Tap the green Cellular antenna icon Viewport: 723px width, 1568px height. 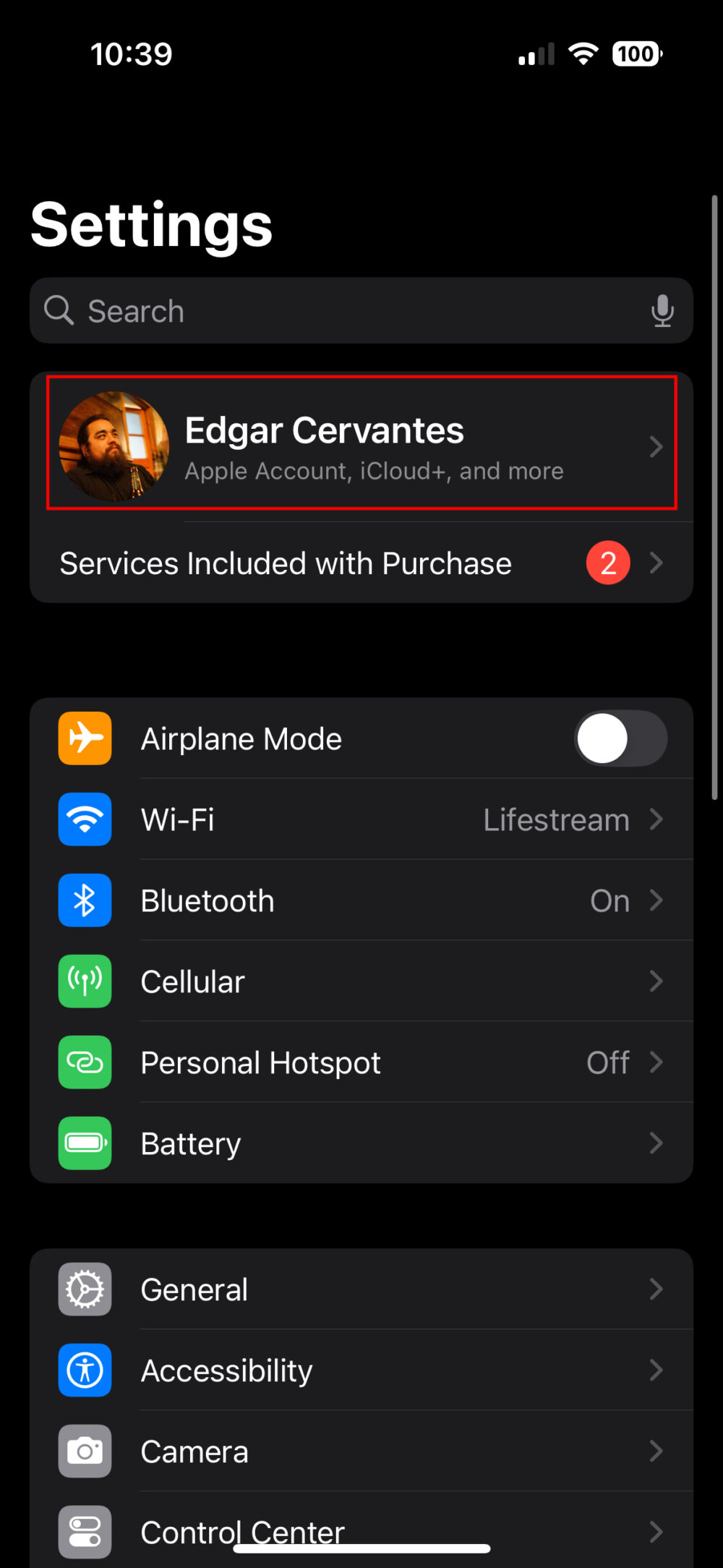click(x=85, y=981)
